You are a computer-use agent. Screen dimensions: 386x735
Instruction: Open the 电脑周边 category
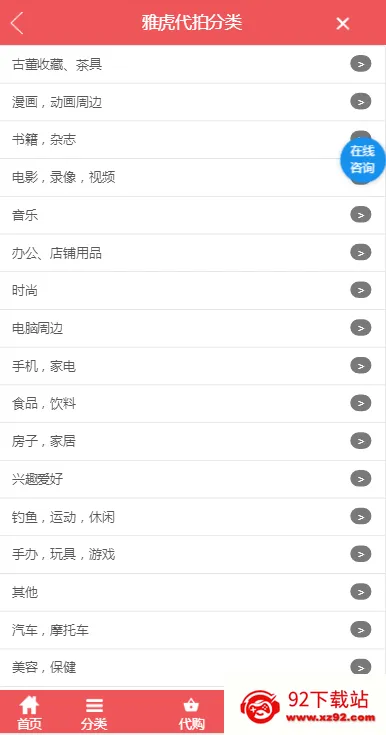click(193, 329)
